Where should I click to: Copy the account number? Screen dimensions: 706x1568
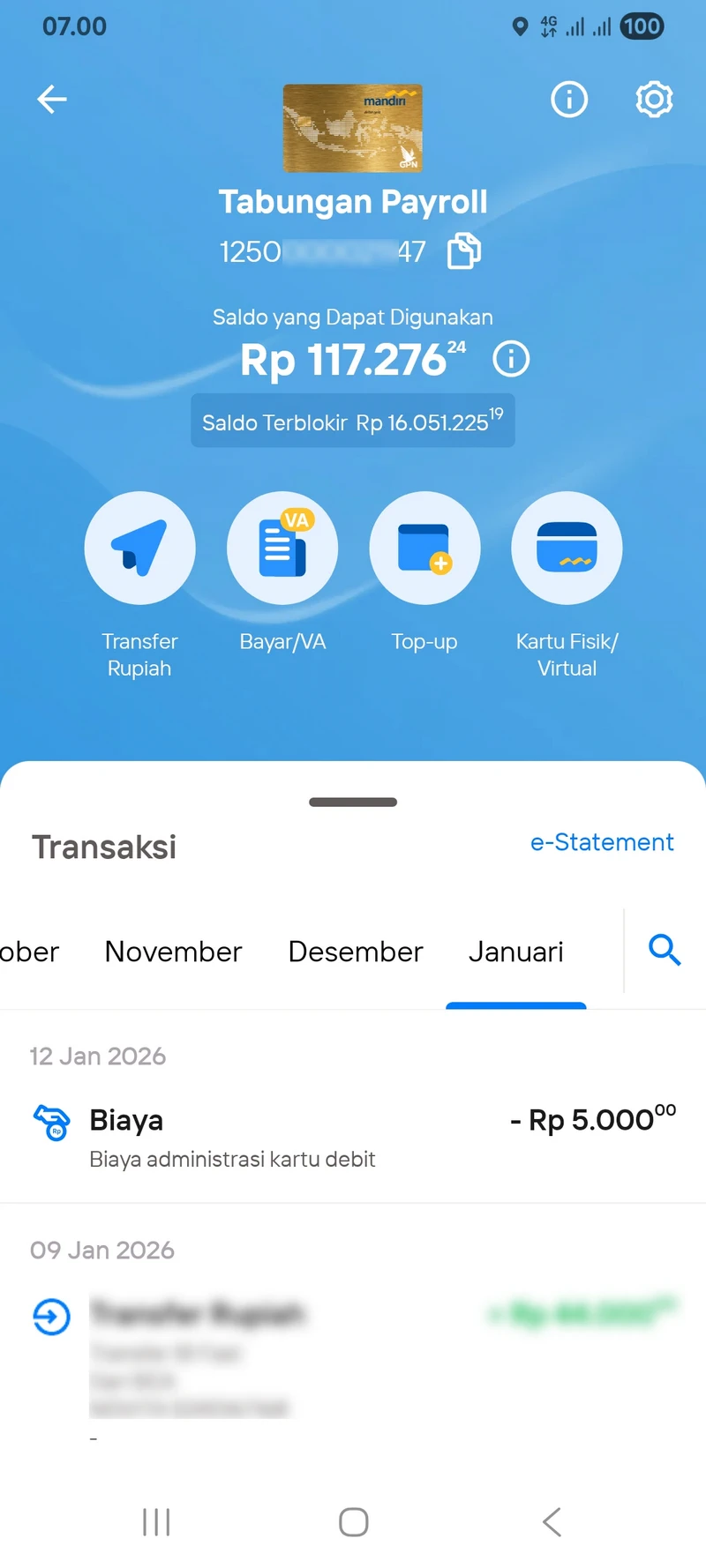tap(463, 250)
